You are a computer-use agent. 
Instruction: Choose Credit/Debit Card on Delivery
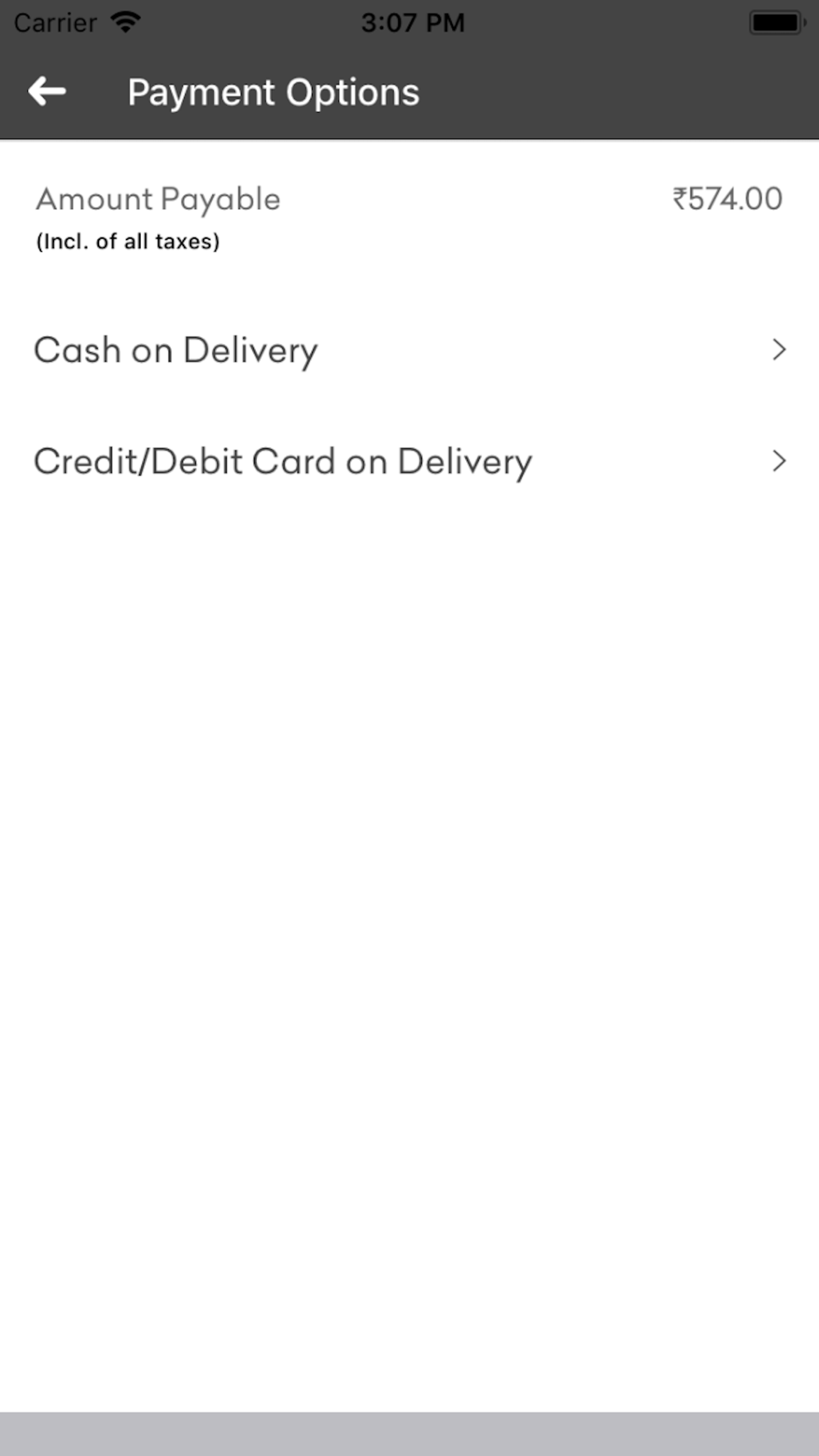tap(408, 462)
